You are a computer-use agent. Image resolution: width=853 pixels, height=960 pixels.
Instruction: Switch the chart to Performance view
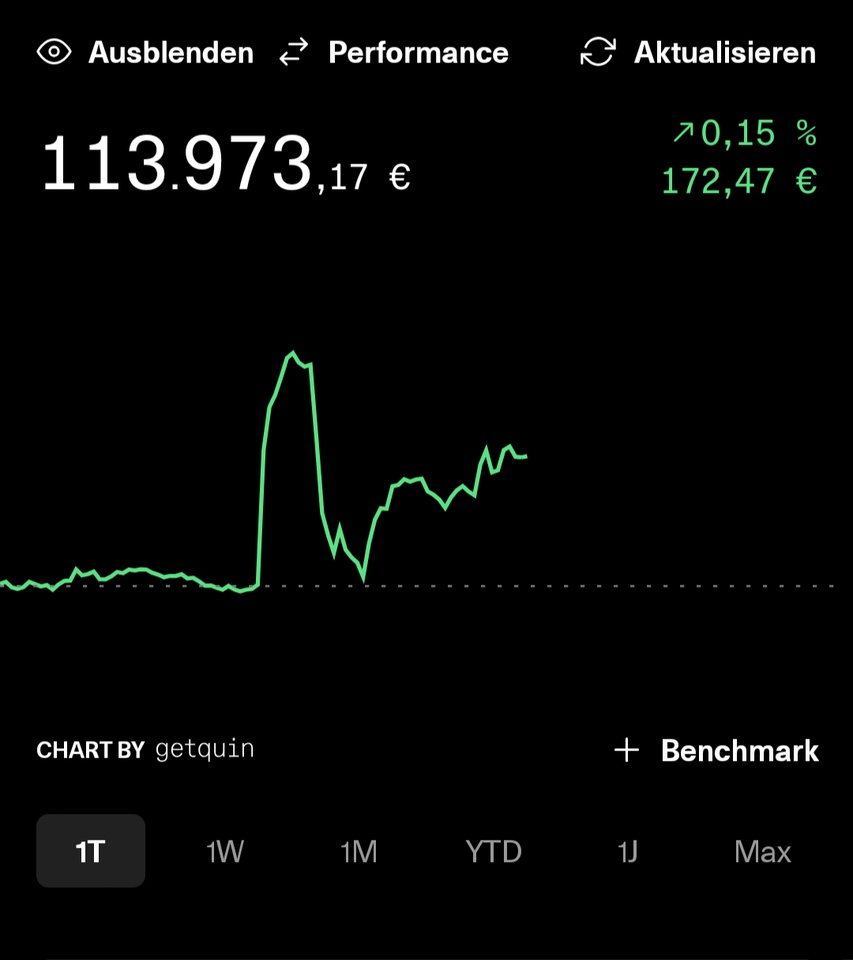click(394, 53)
